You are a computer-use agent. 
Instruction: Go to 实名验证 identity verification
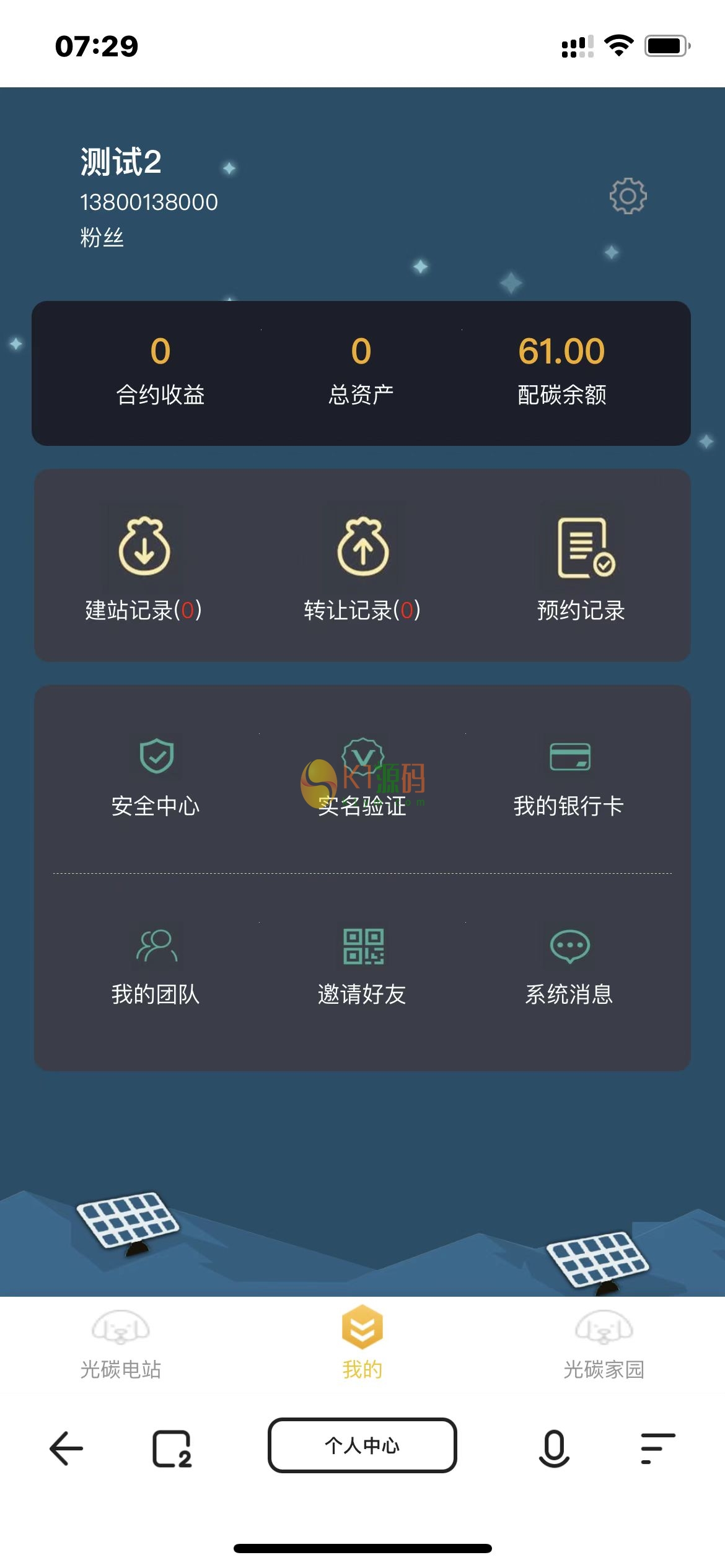tap(362, 777)
